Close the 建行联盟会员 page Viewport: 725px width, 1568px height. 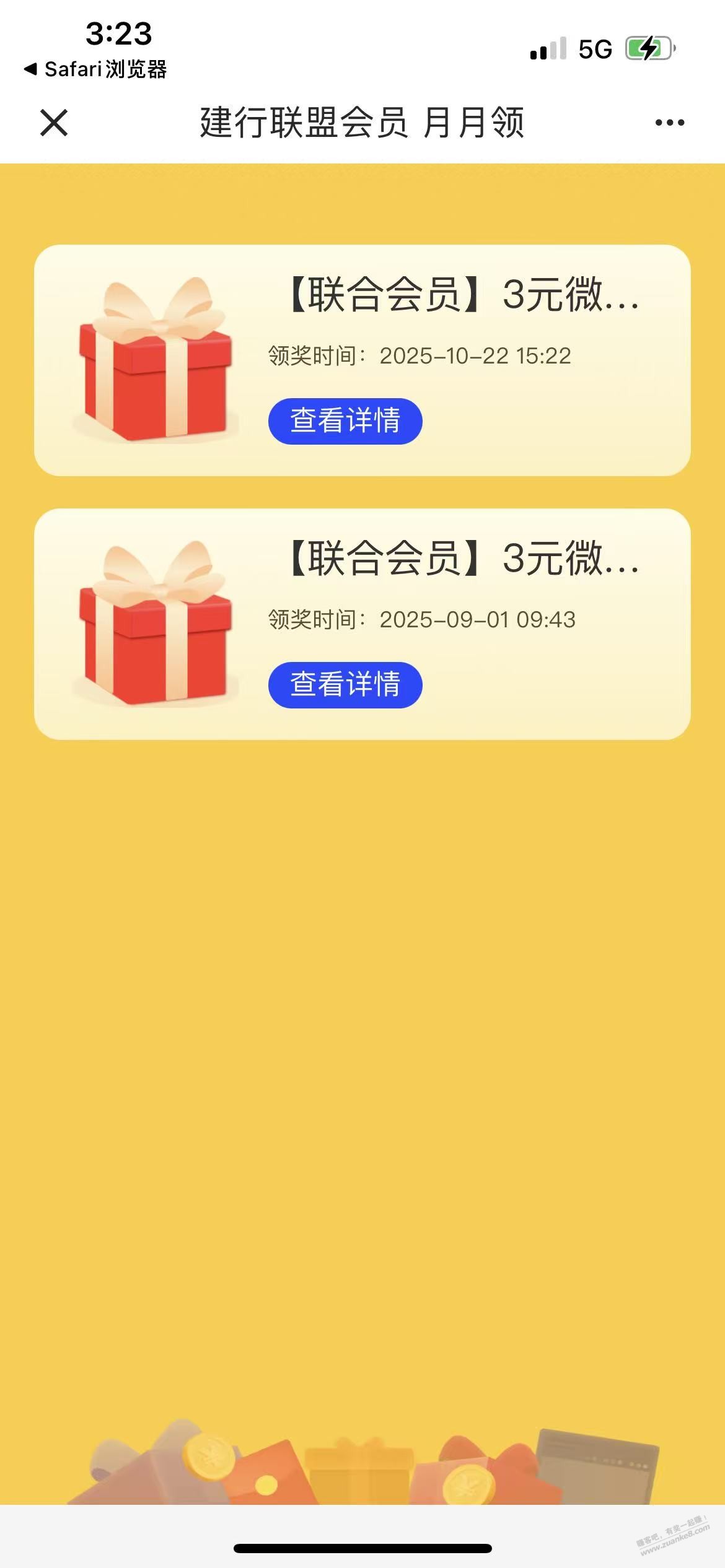click(54, 123)
